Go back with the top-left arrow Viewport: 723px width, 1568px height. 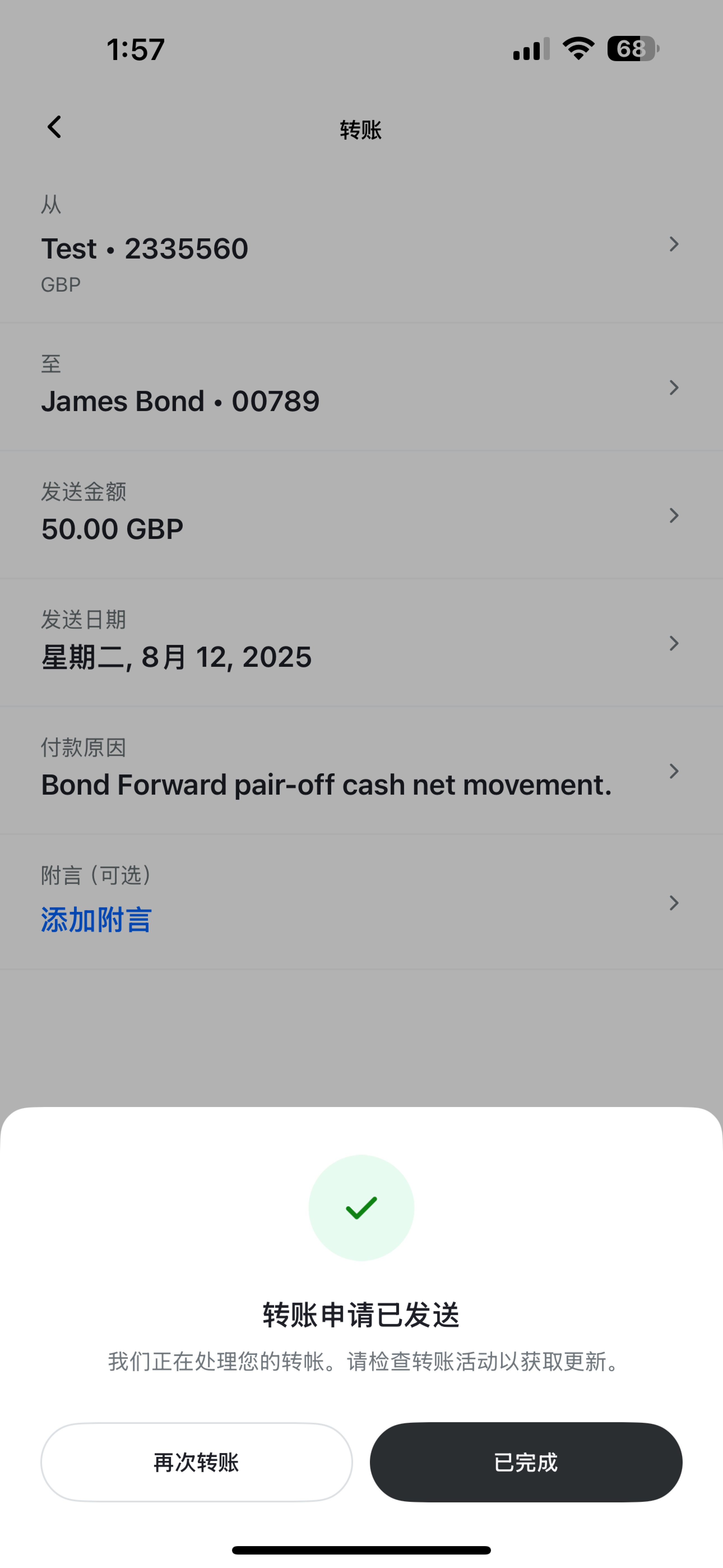coord(54,127)
